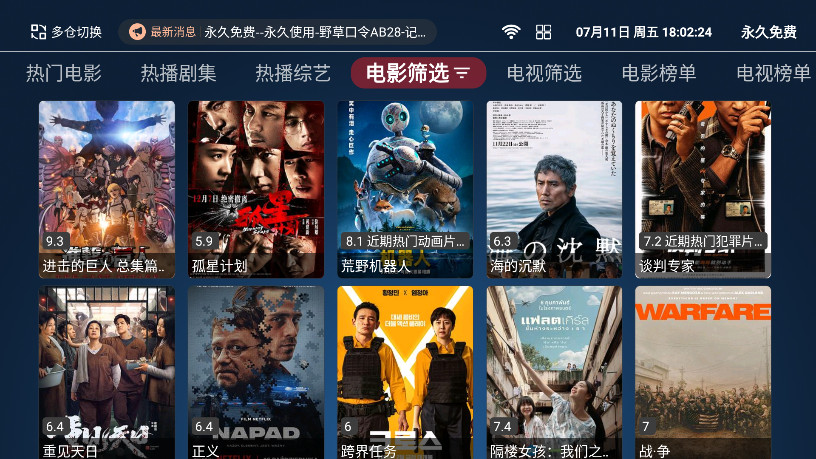Image resolution: width=816 pixels, height=459 pixels.
Task: Select the 荒野机器人 movie poster
Action: 405,188
